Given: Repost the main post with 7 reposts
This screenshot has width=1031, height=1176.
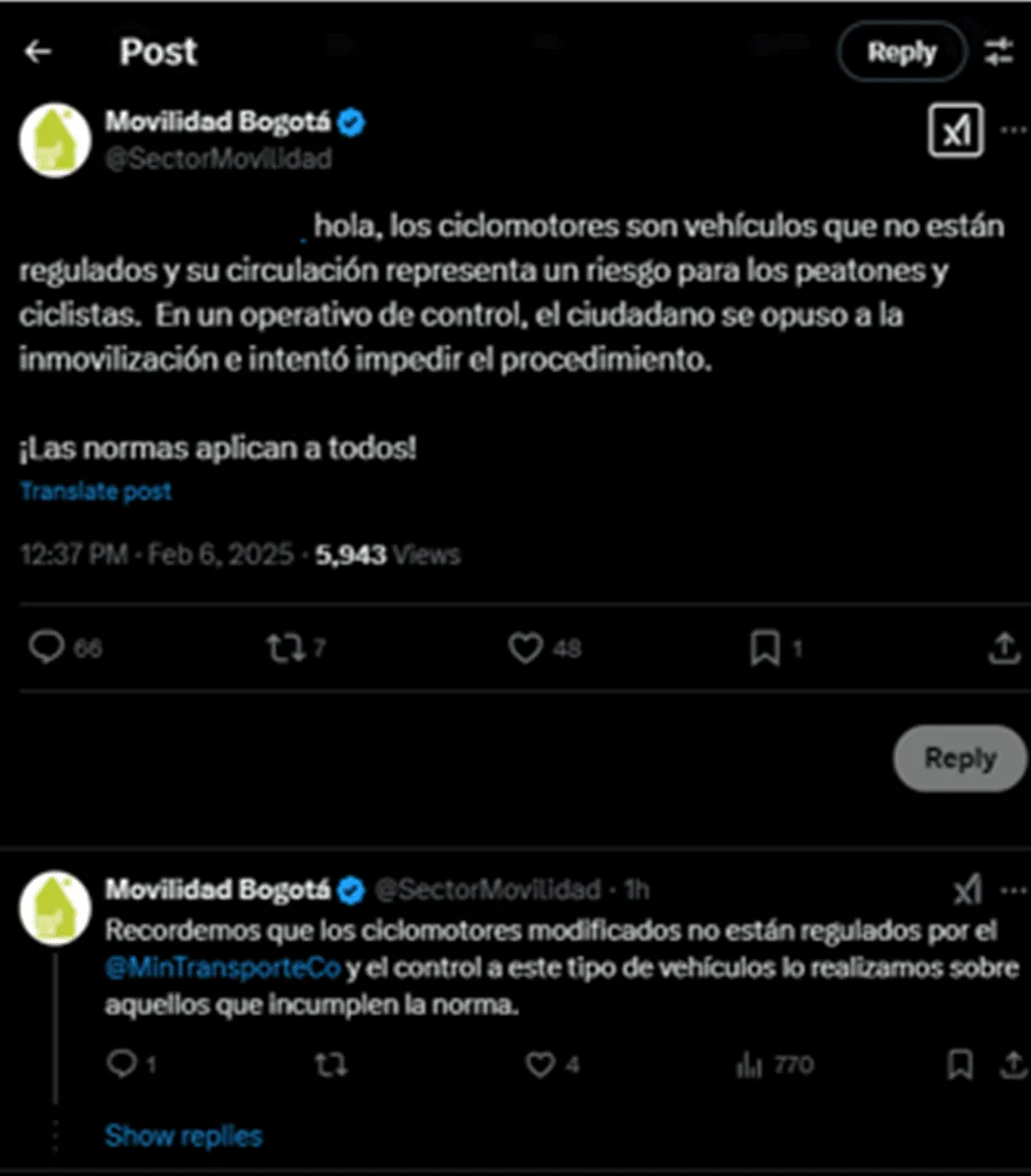Looking at the screenshot, I should click(297, 648).
